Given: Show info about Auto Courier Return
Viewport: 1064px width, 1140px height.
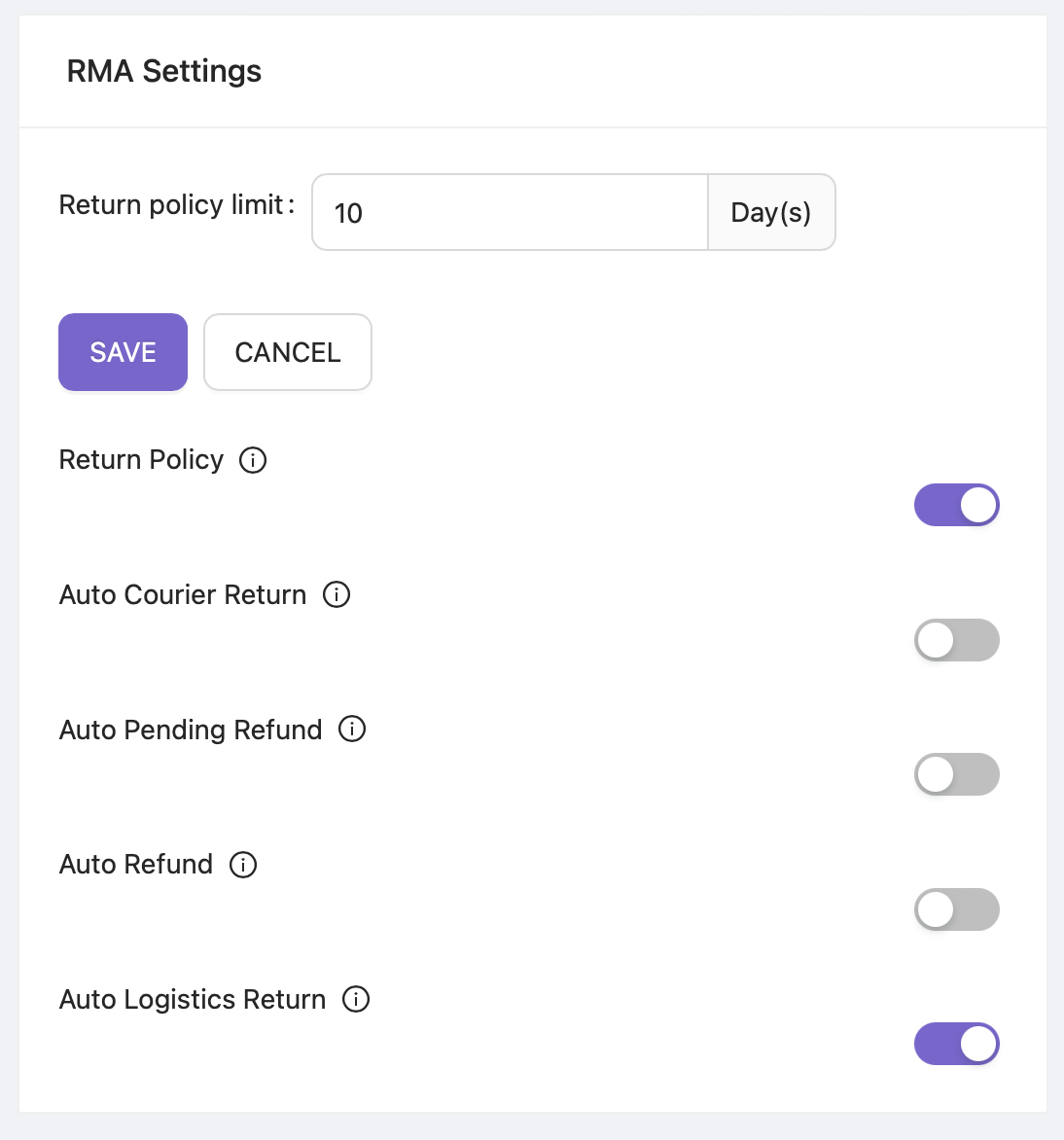Looking at the screenshot, I should pos(337,594).
